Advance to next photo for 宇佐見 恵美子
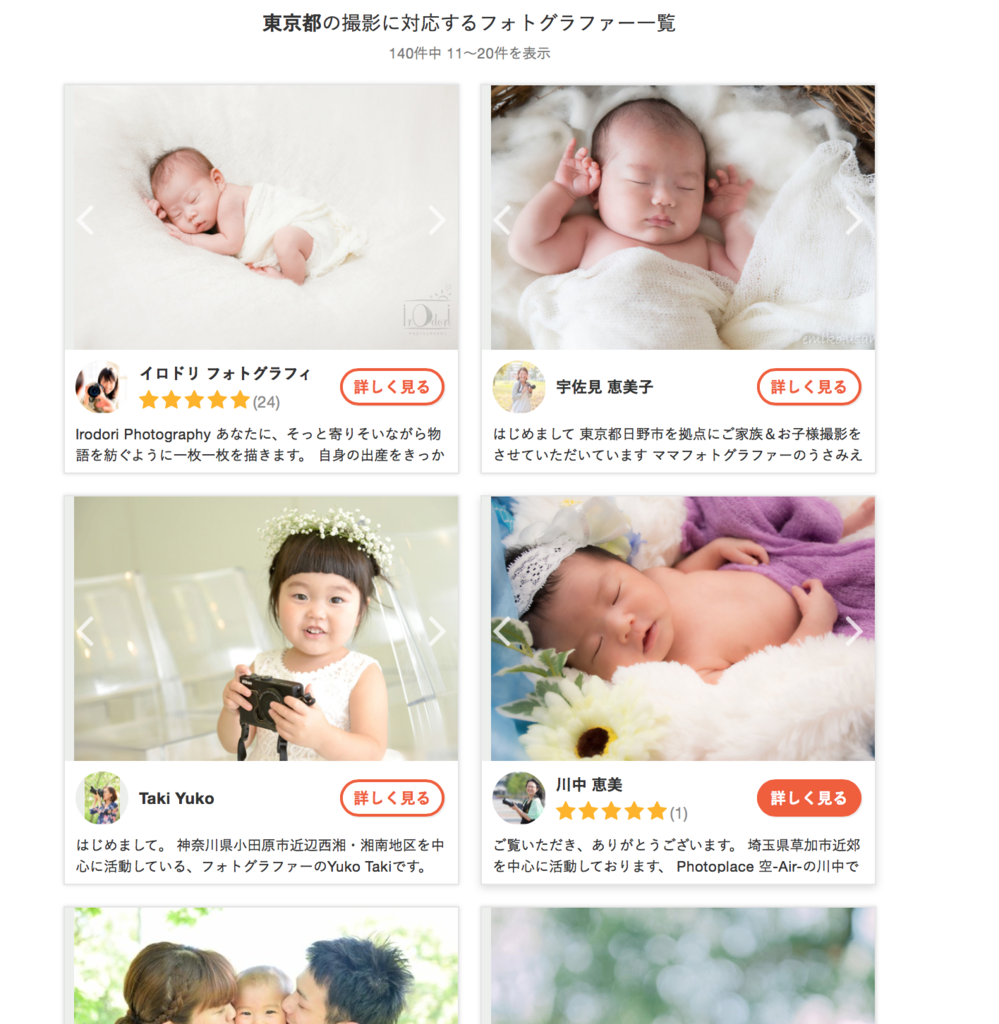Viewport: 999px width, 1024px height. 853,220
